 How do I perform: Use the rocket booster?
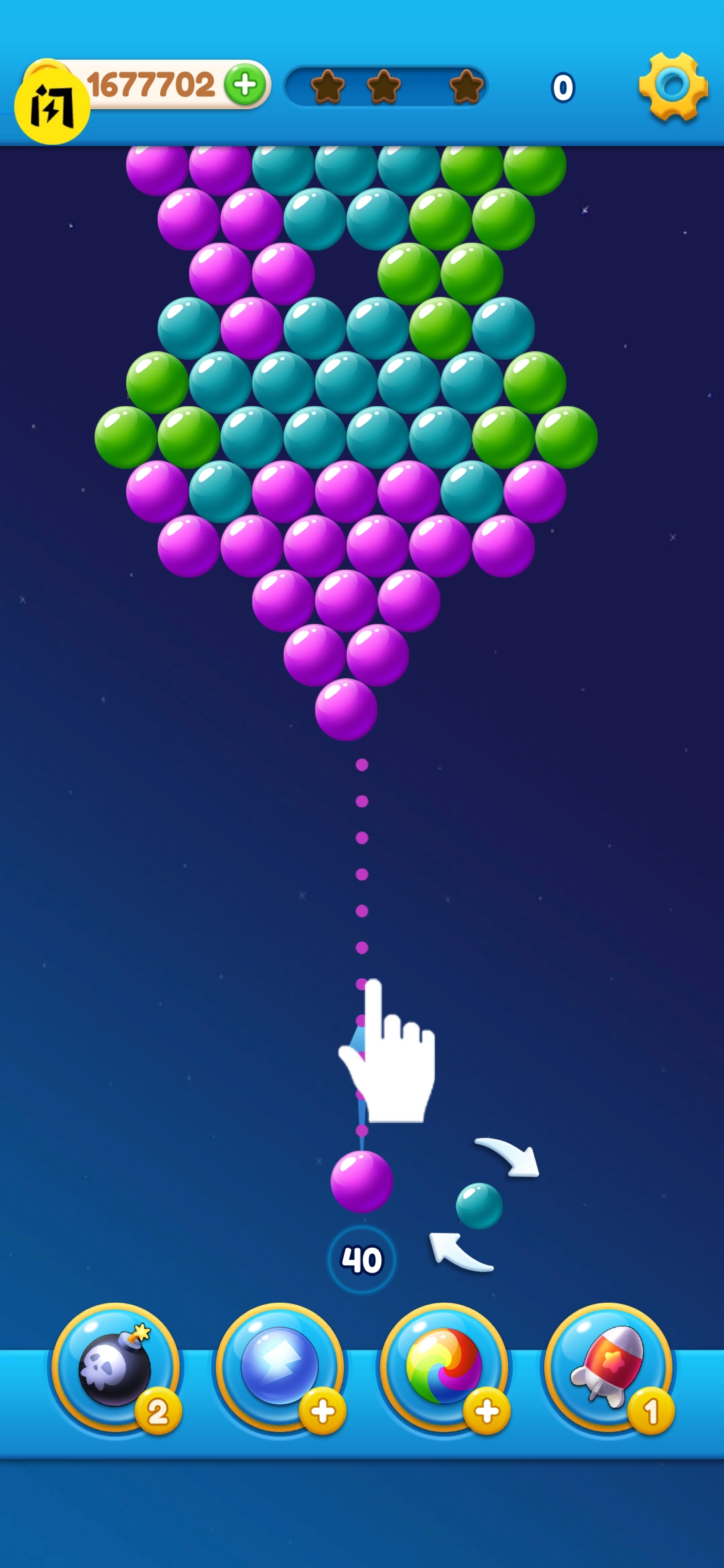[608, 1367]
